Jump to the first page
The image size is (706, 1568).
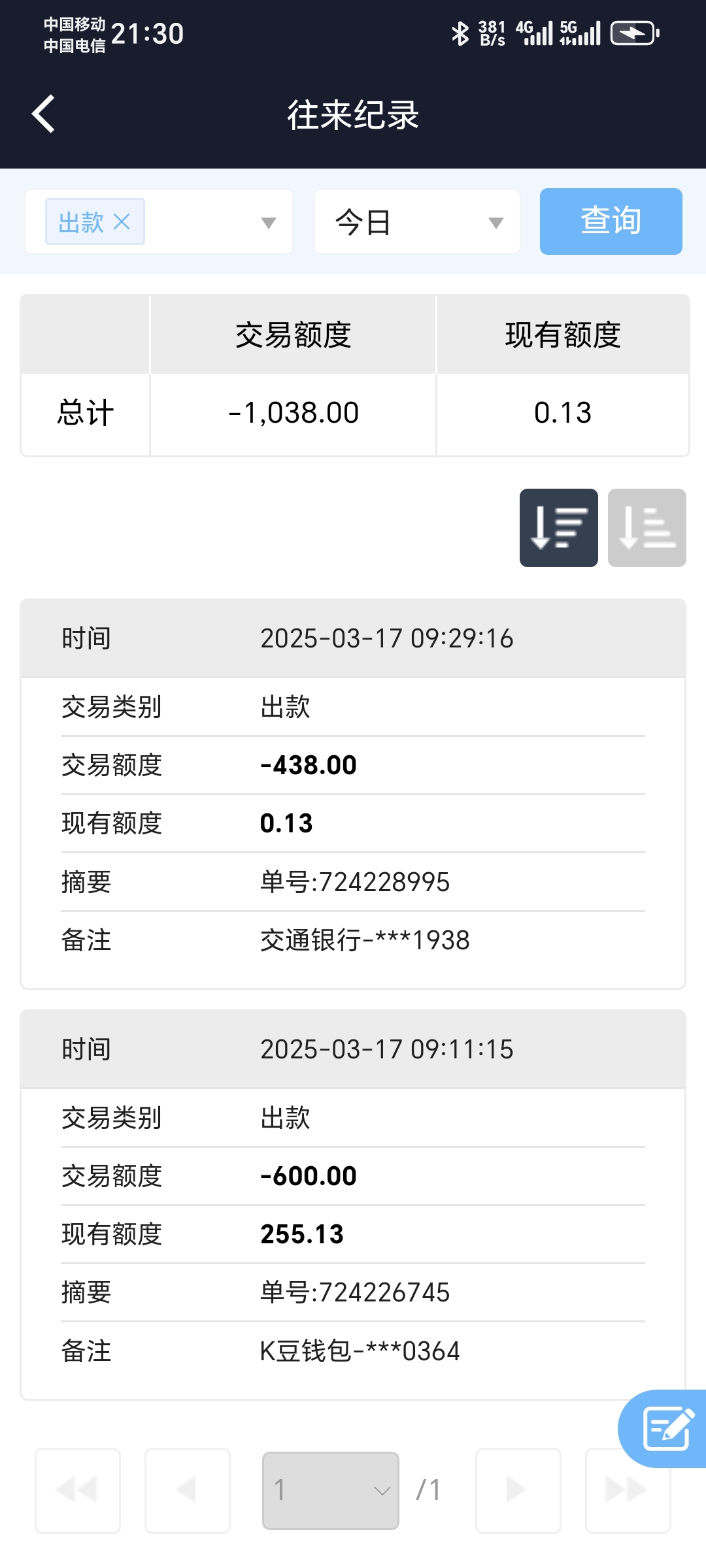click(x=78, y=1490)
